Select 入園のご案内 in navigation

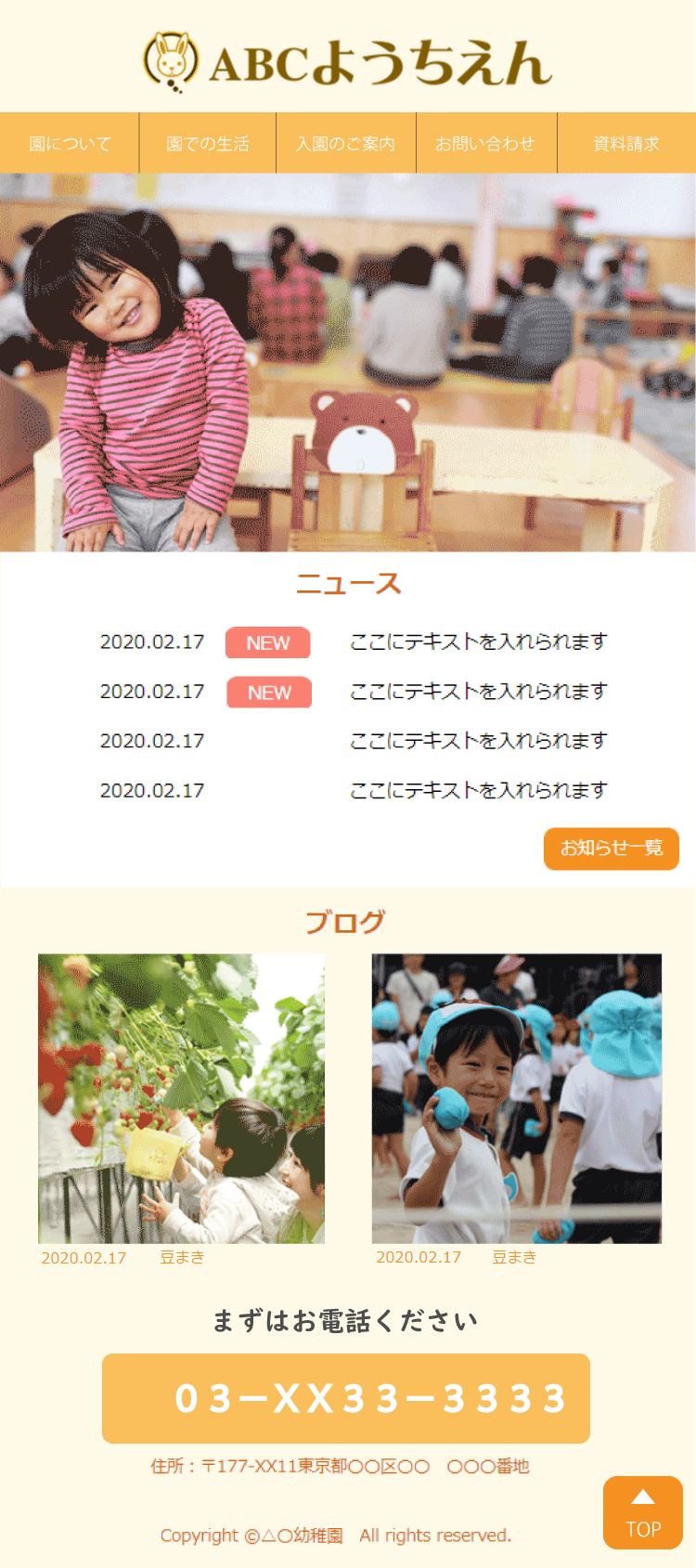point(345,144)
